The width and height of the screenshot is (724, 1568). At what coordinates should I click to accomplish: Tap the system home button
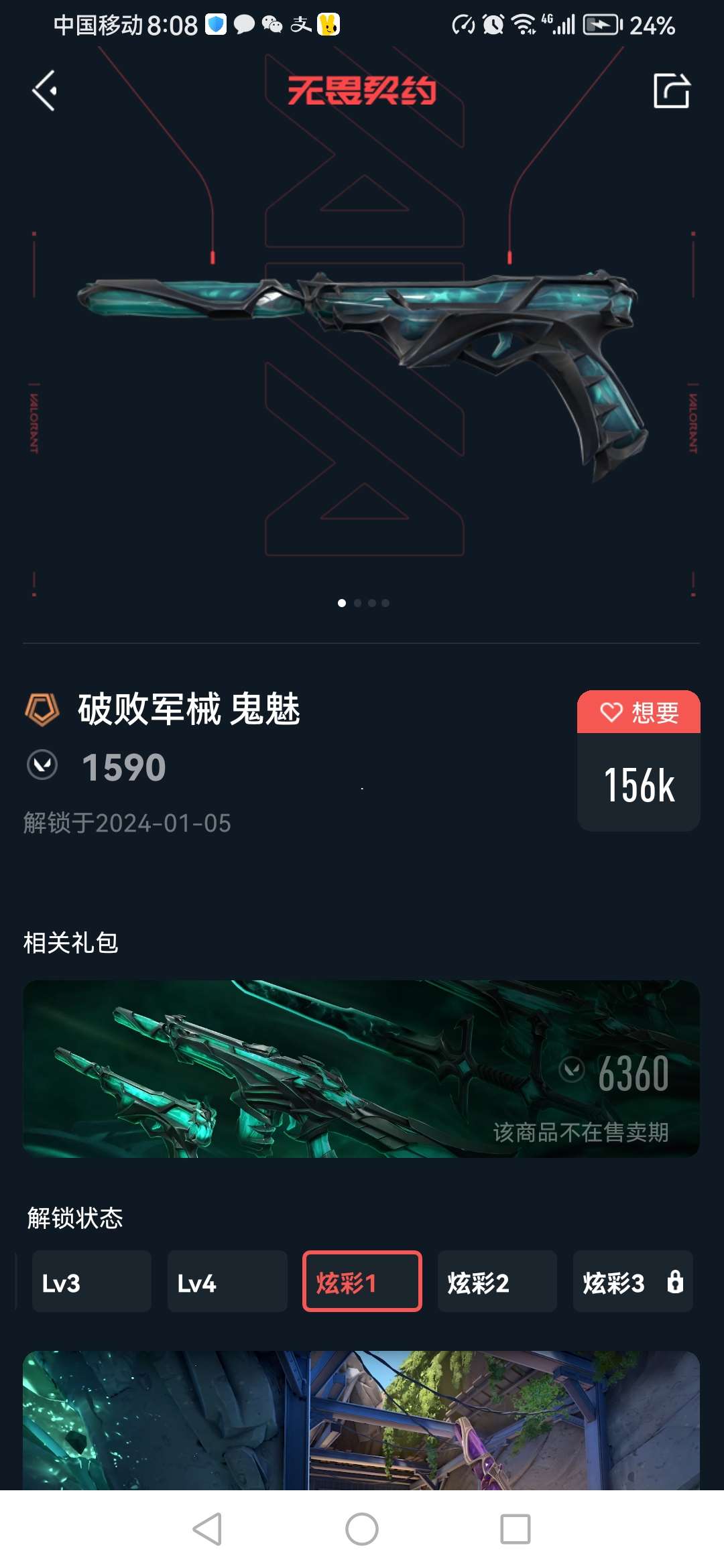(x=362, y=1529)
